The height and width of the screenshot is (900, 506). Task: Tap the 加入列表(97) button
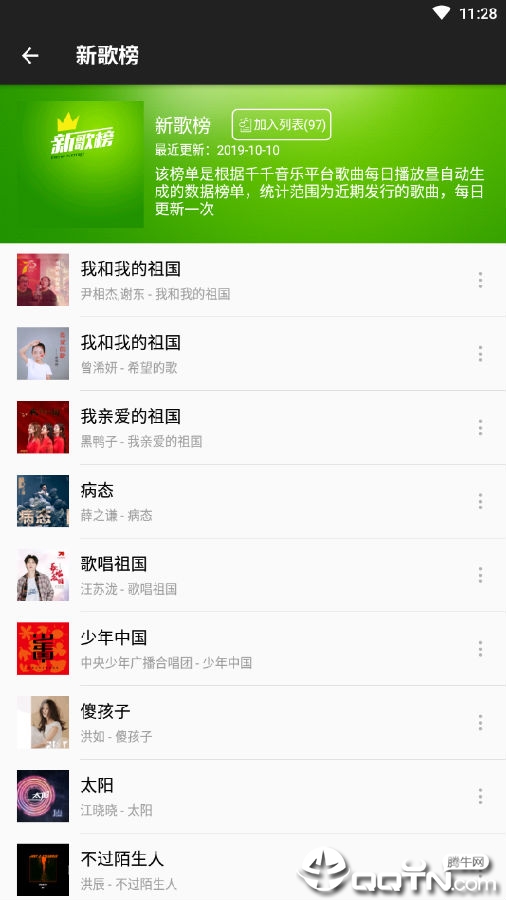pyautogui.click(x=281, y=125)
